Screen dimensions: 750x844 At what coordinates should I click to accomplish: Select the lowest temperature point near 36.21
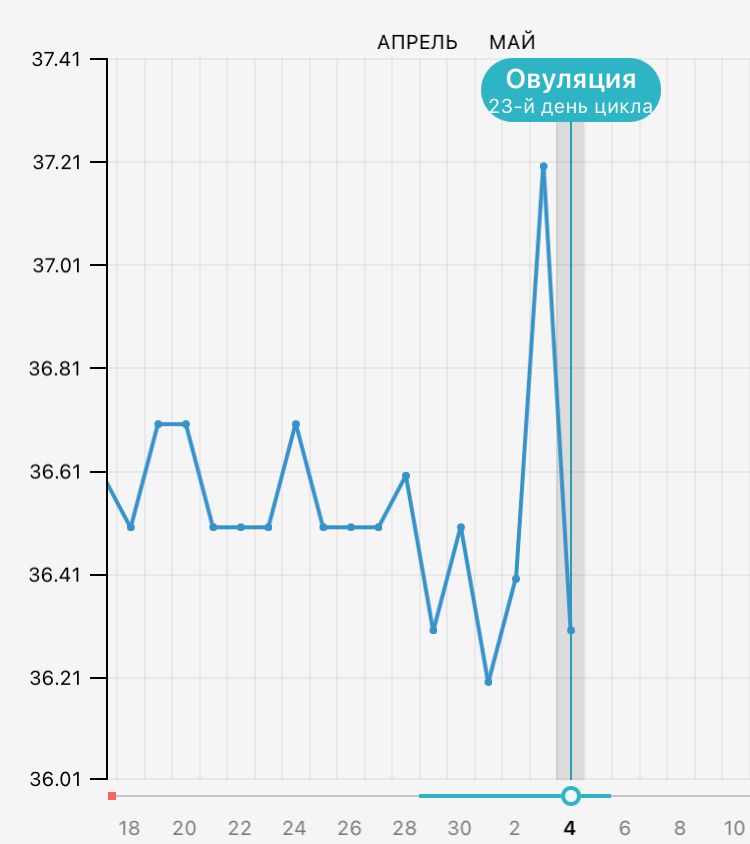488,682
